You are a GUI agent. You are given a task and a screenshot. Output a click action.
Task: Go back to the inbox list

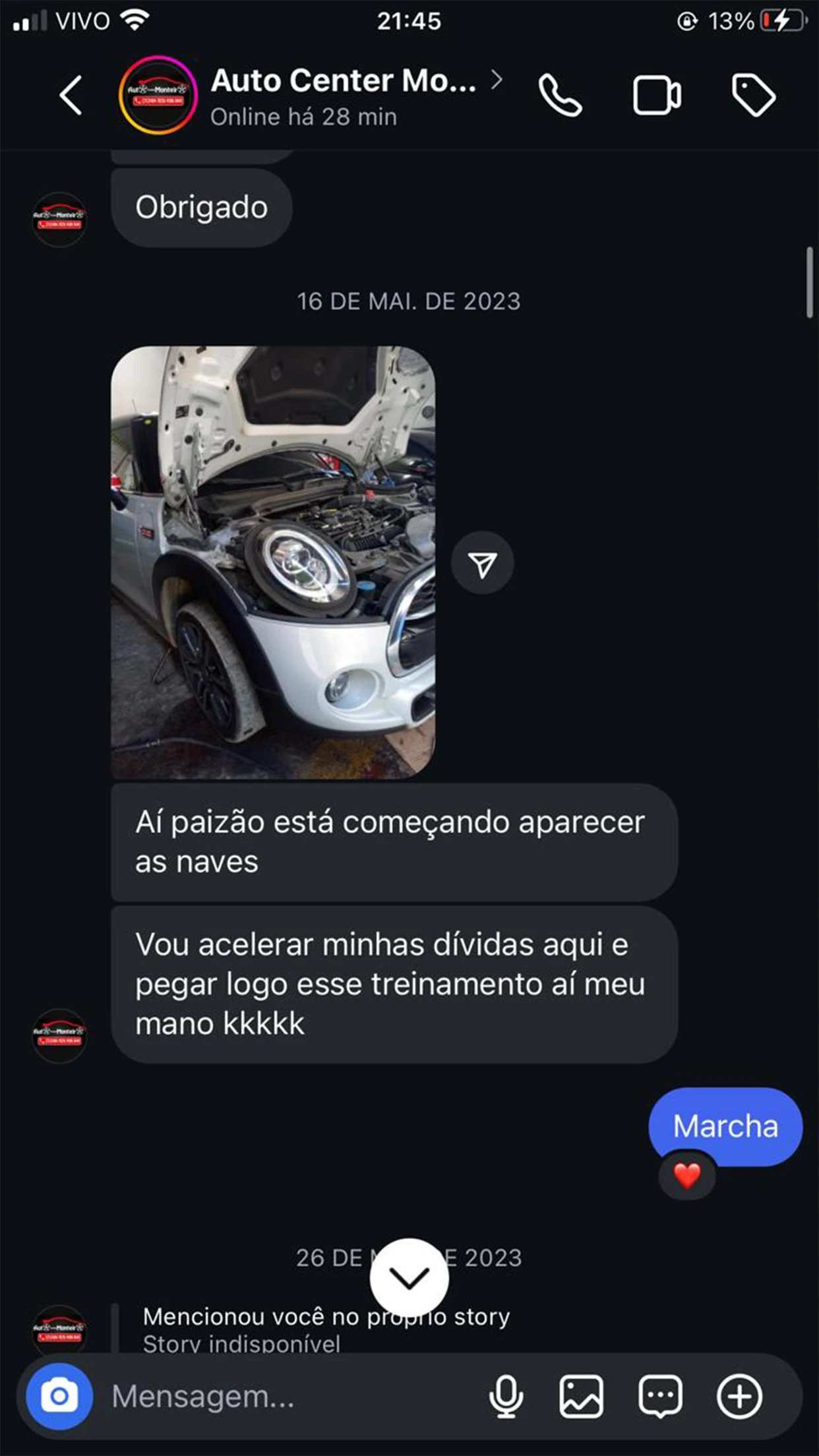(x=71, y=96)
